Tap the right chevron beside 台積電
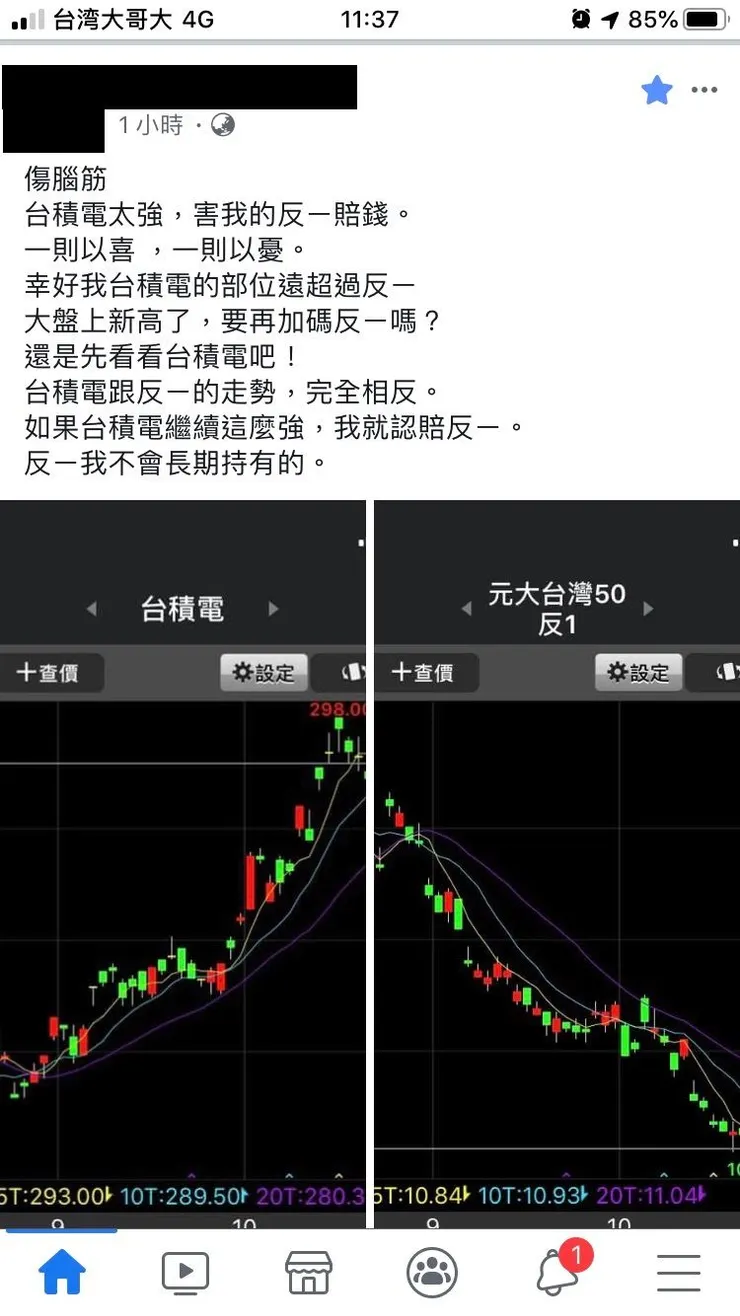 click(271, 608)
